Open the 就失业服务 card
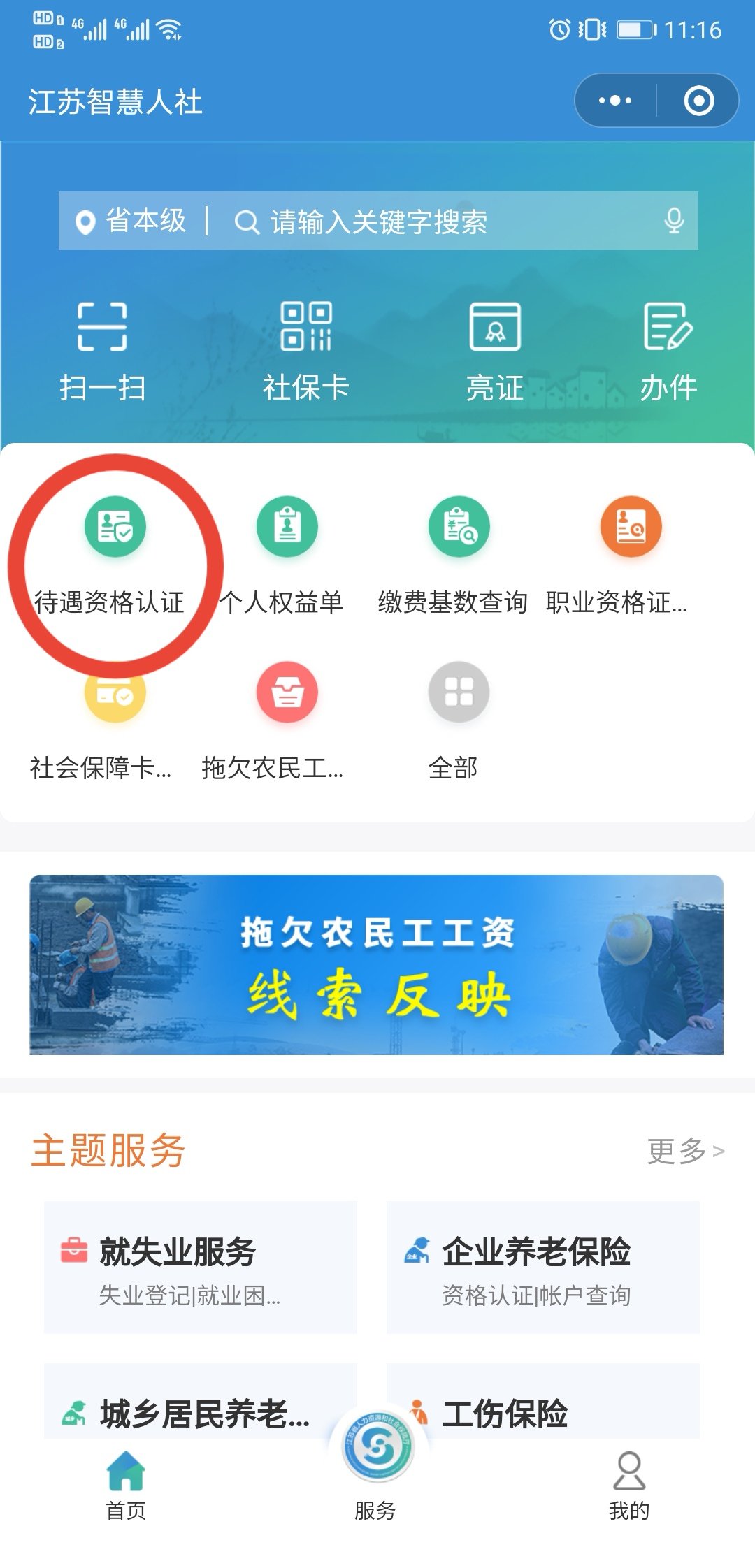Image resolution: width=755 pixels, height=1568 pixels. pos(200,1267)
